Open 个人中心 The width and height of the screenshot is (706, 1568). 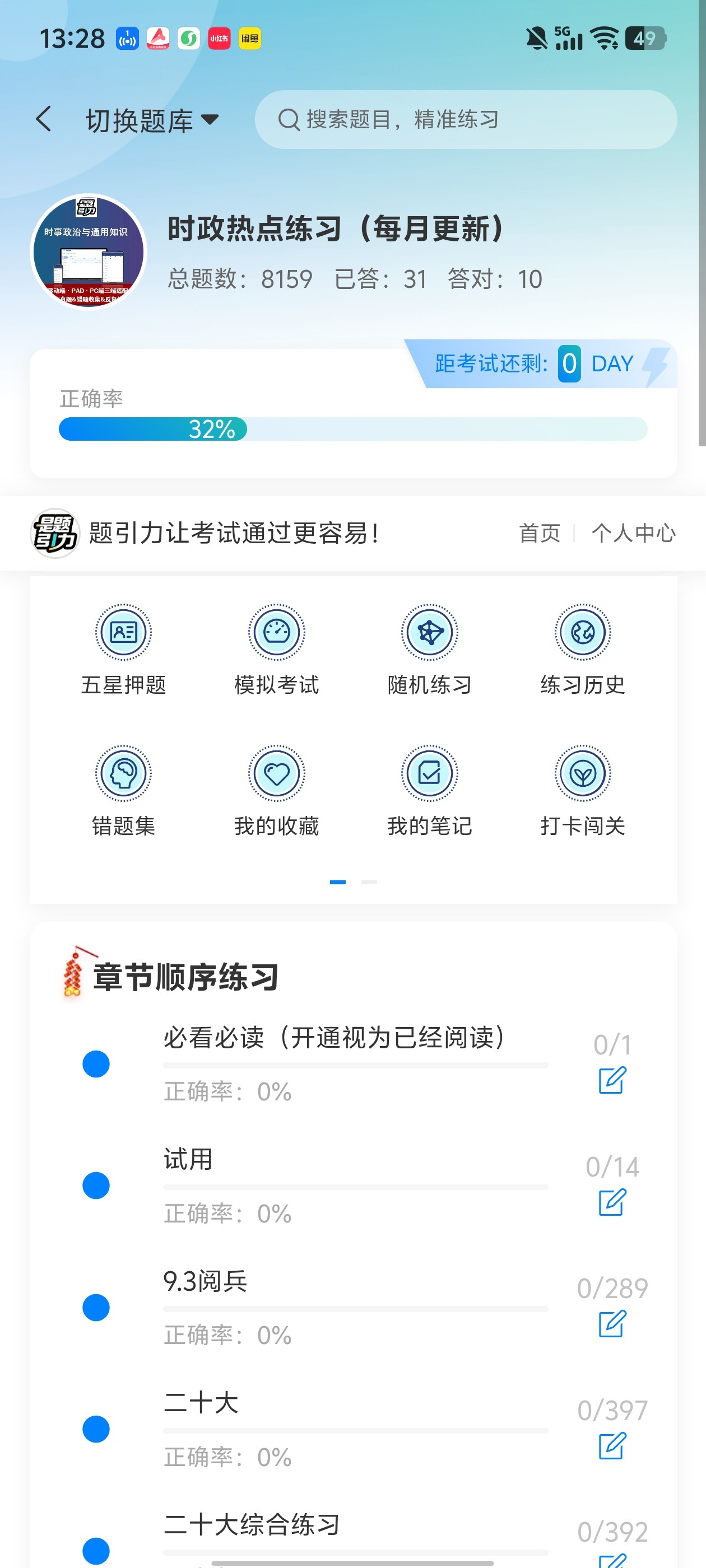[x=634, y=533]
